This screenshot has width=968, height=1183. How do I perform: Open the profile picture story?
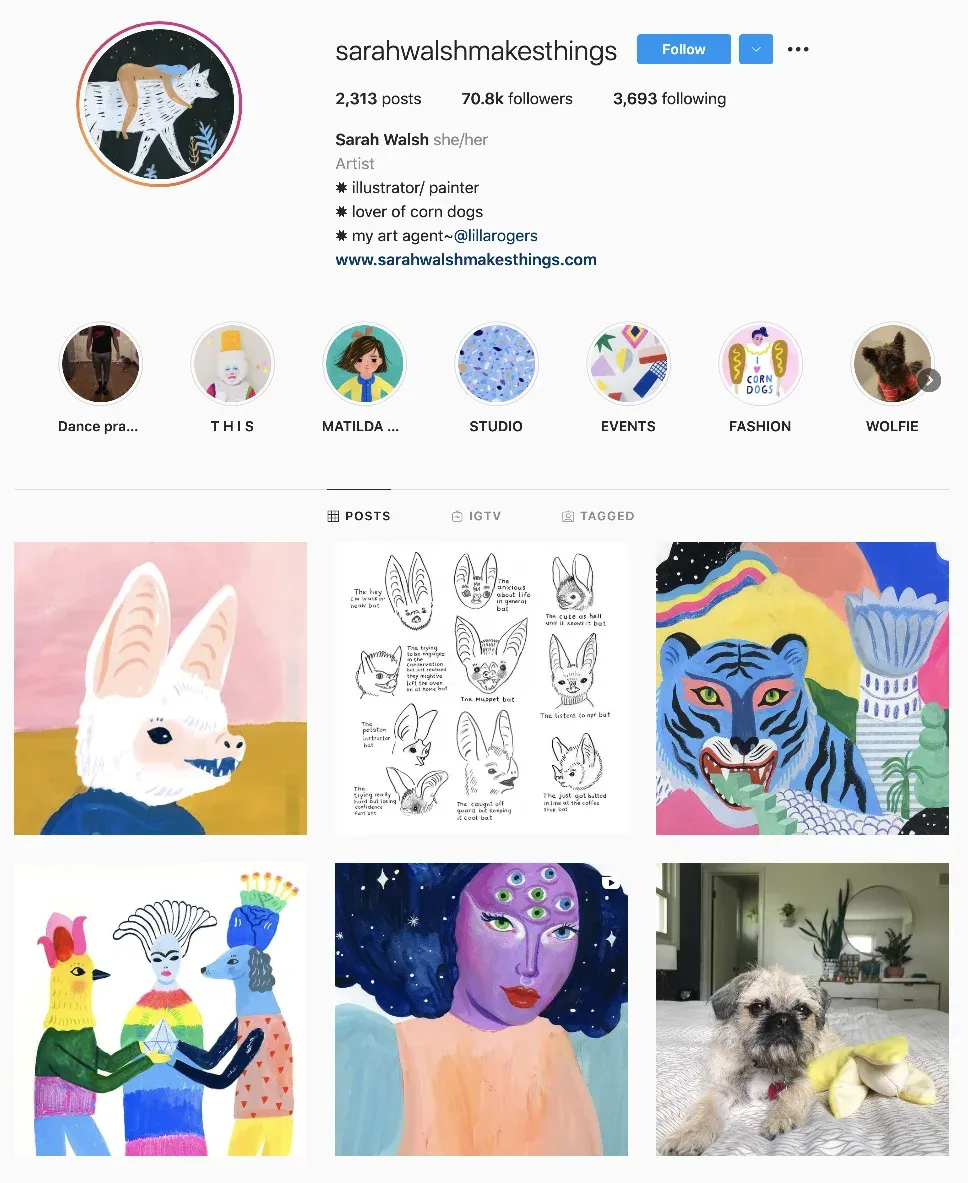tap(159, 103)
